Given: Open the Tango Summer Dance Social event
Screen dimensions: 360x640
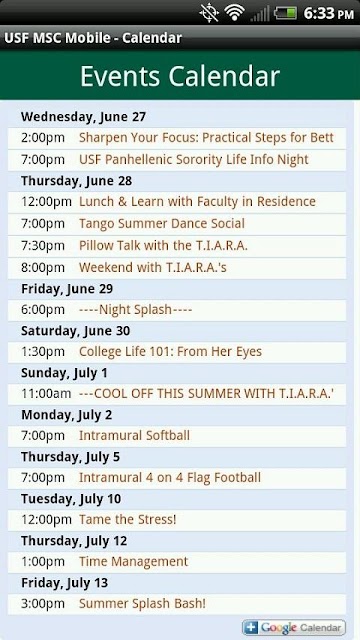Looking at the screenshot, I should pyautogui.click(x=162, y=224).
